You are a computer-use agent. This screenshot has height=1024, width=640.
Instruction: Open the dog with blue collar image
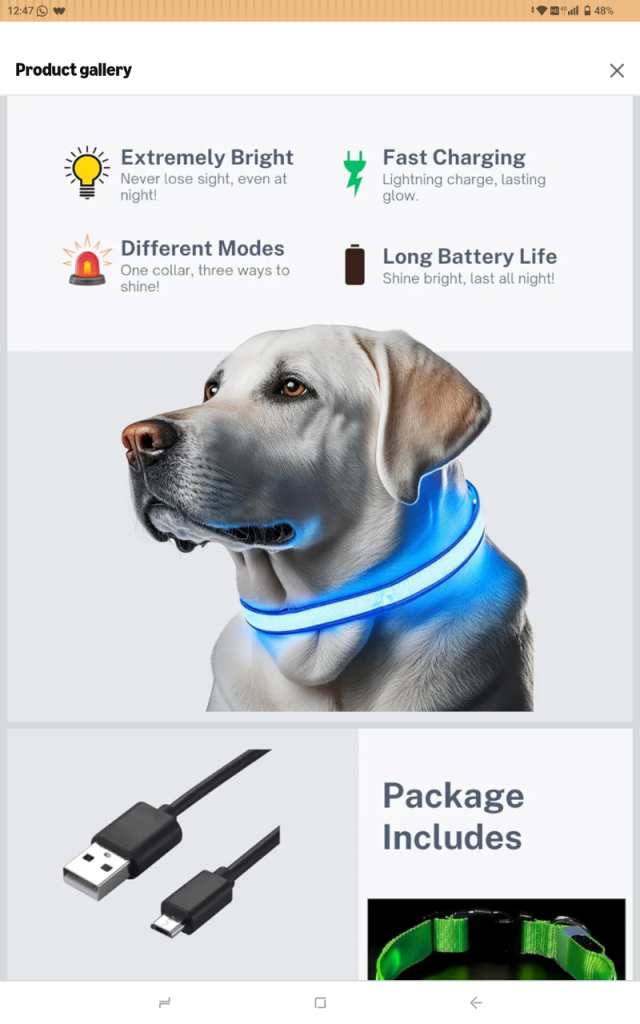pyautogui.click(x=320, y=520)
